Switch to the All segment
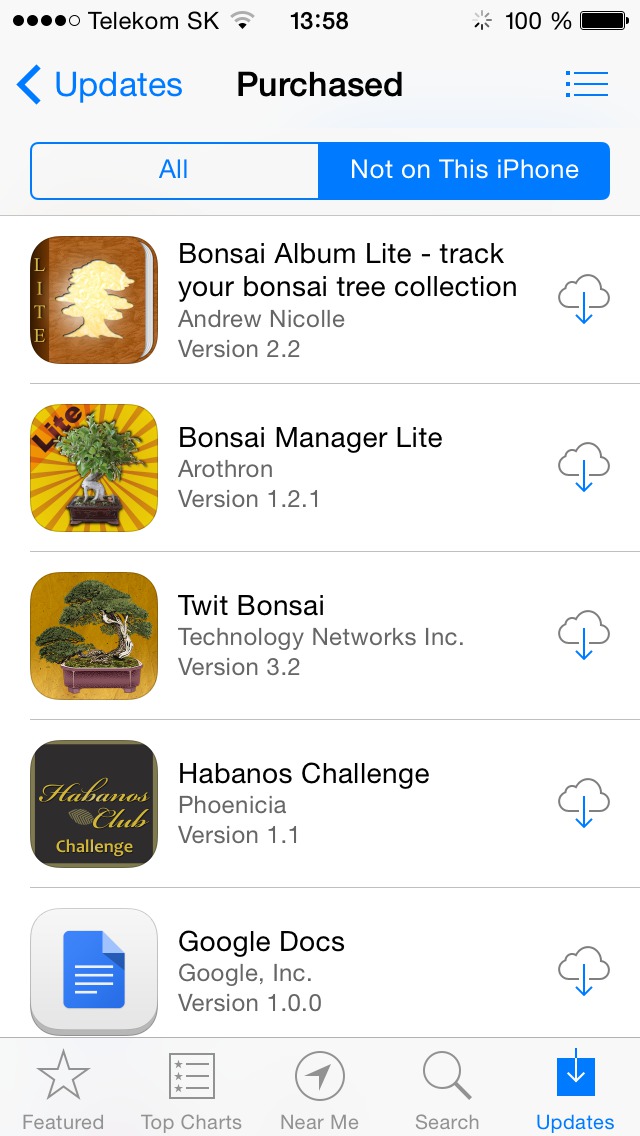 pyautogui.click(x=174, y=170)
